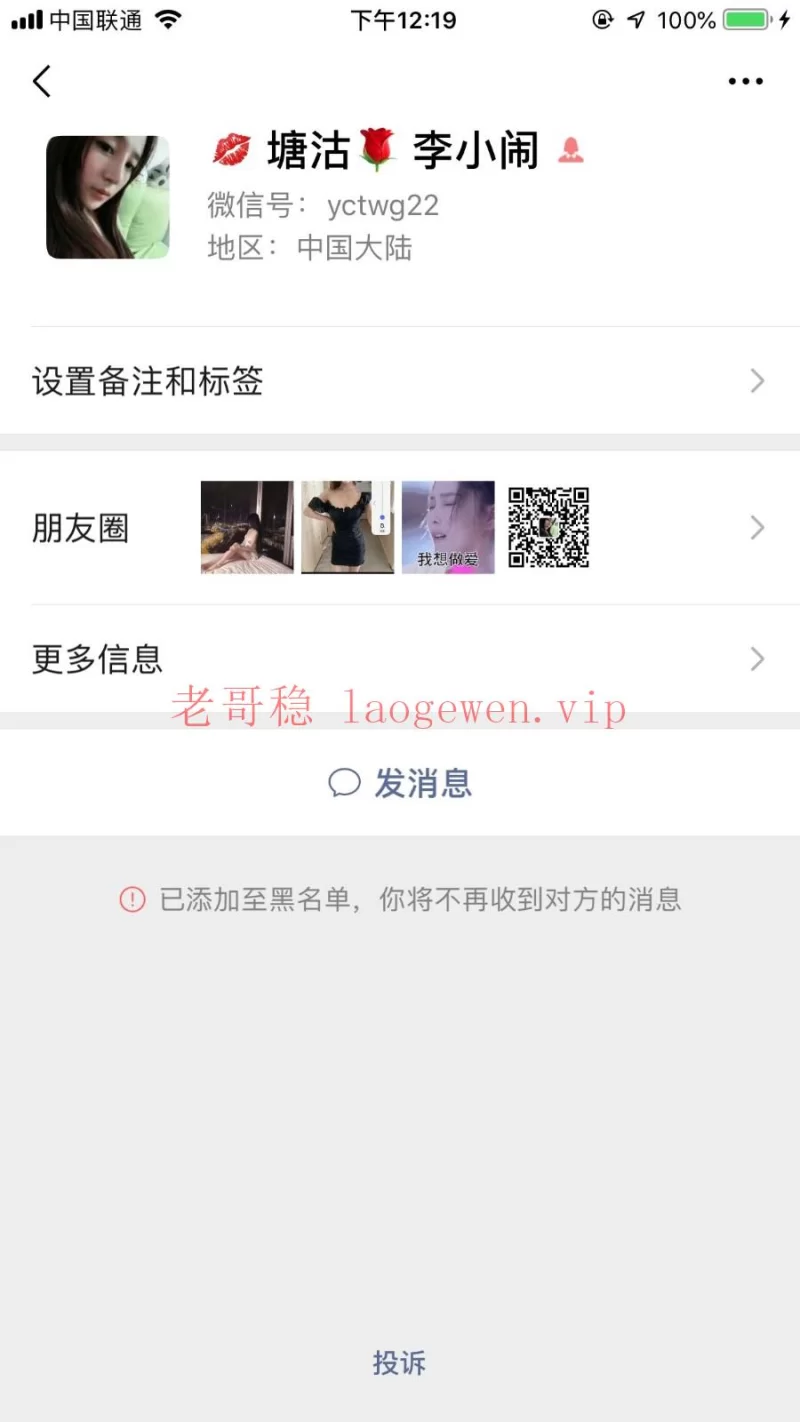Tap 发消息 to send a message
Screen dimensions: 800x1422
point(400,783)
